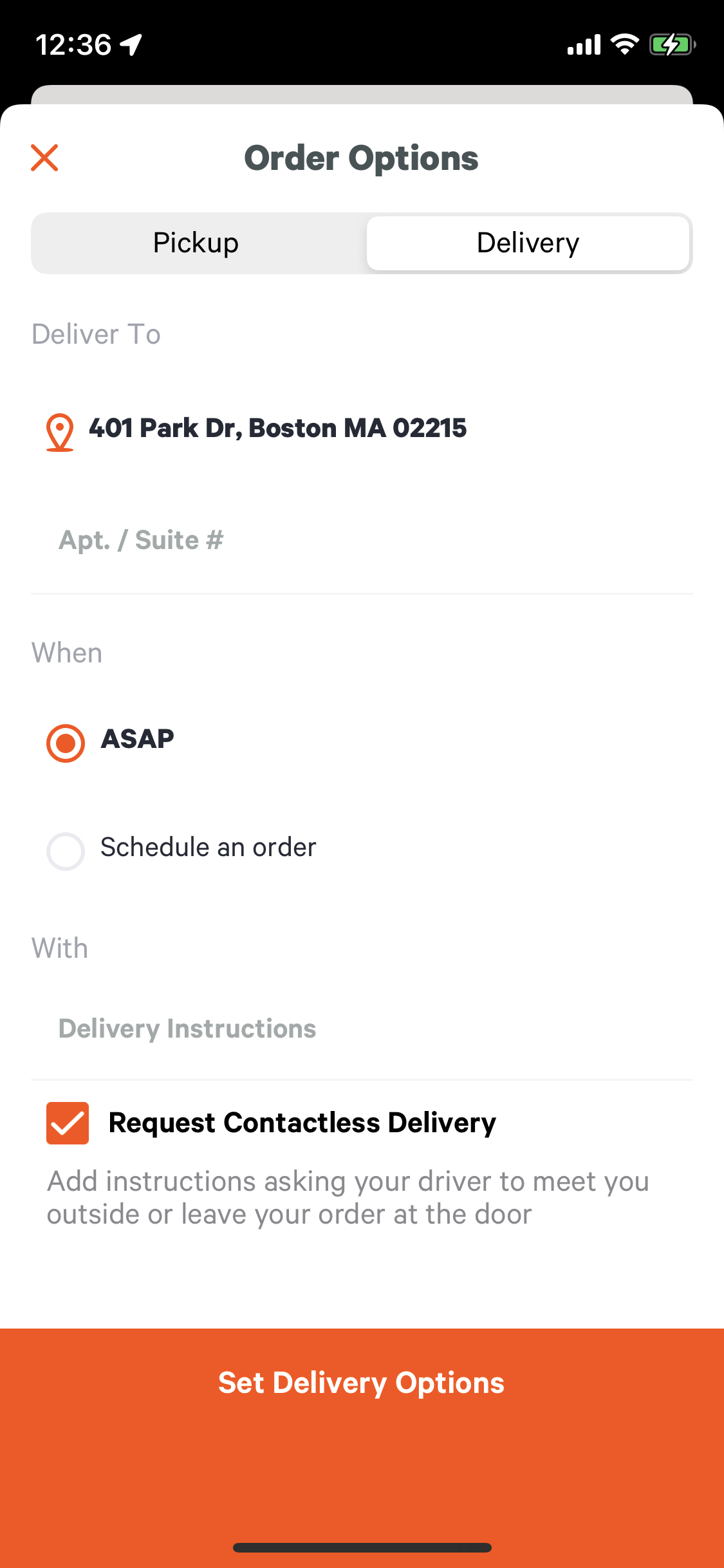Viewport: 724px width, 1568px height.
Task: Tap the battery indicator in the status bar
Action: pos(671,44)
